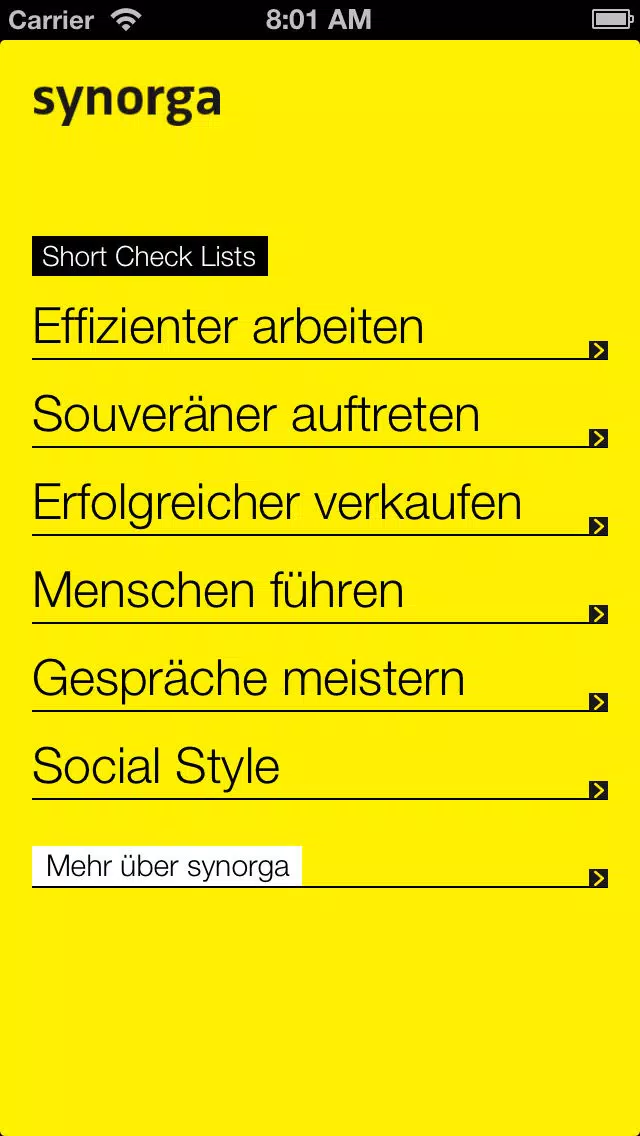Screen dimensions: 640x1136
Task: Open the Effizienter arbeiten checklist
Action: (320, 330)
